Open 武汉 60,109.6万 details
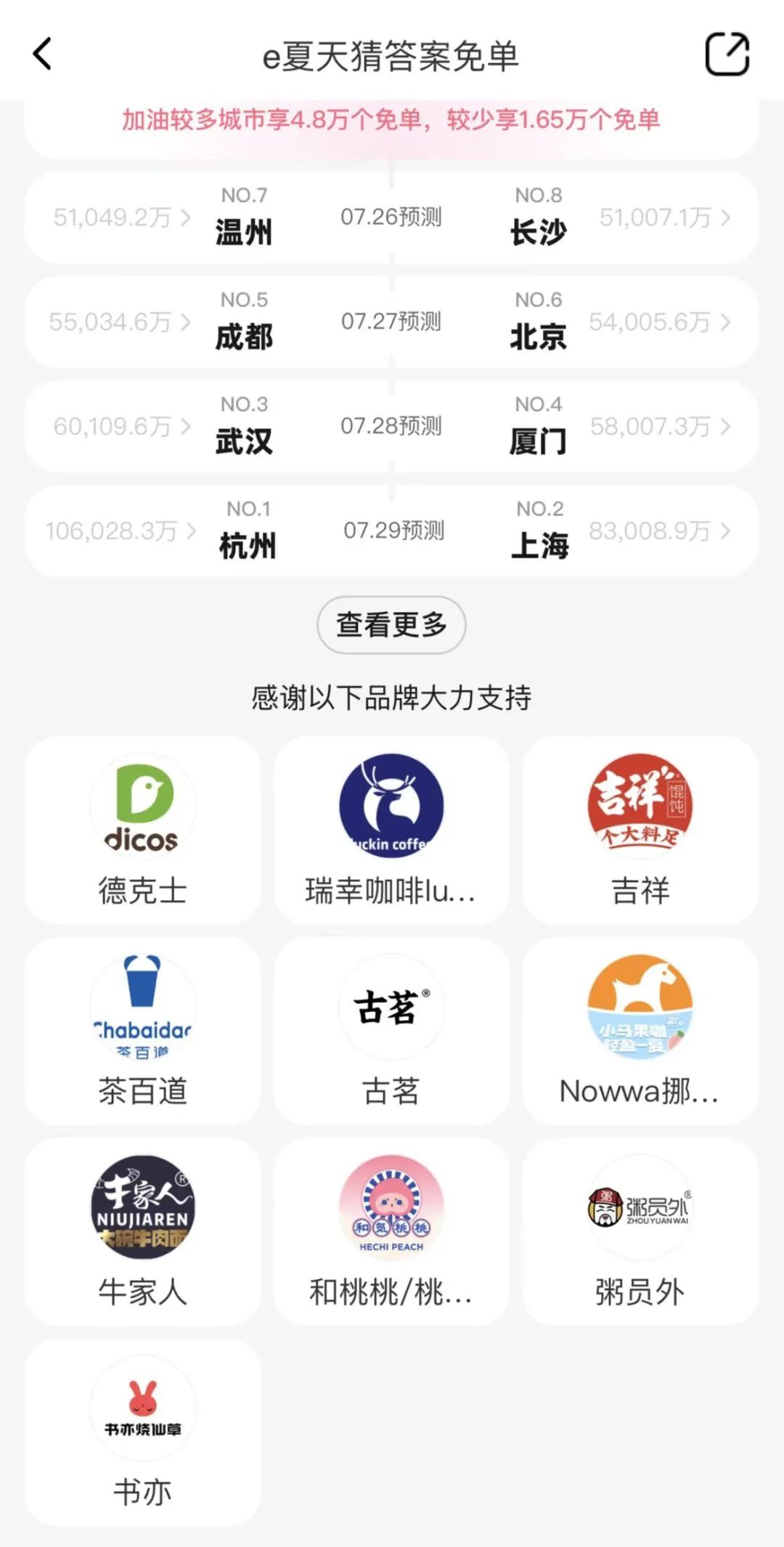The image size is (784, 1547). click(x=122, y=426)
